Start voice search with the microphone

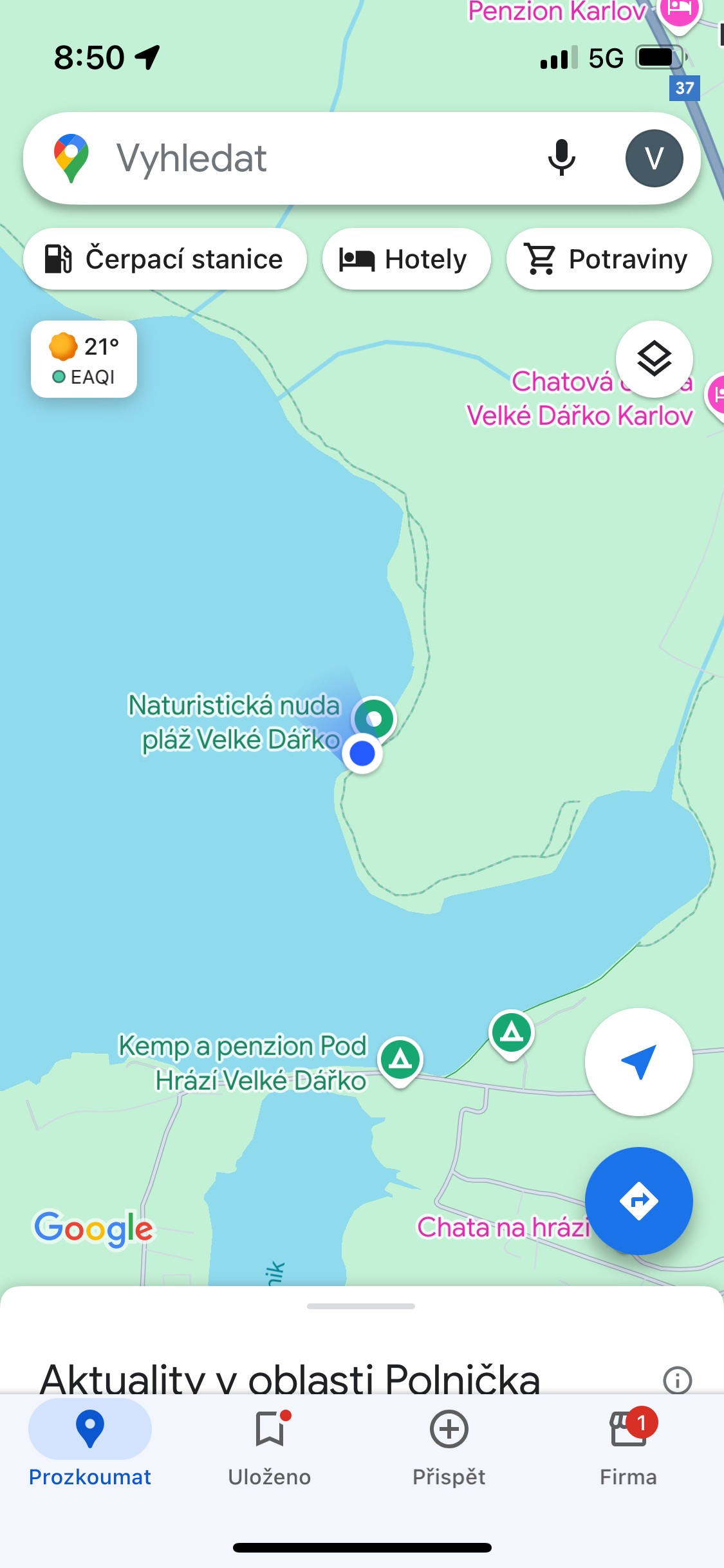[x=561, y=158]
